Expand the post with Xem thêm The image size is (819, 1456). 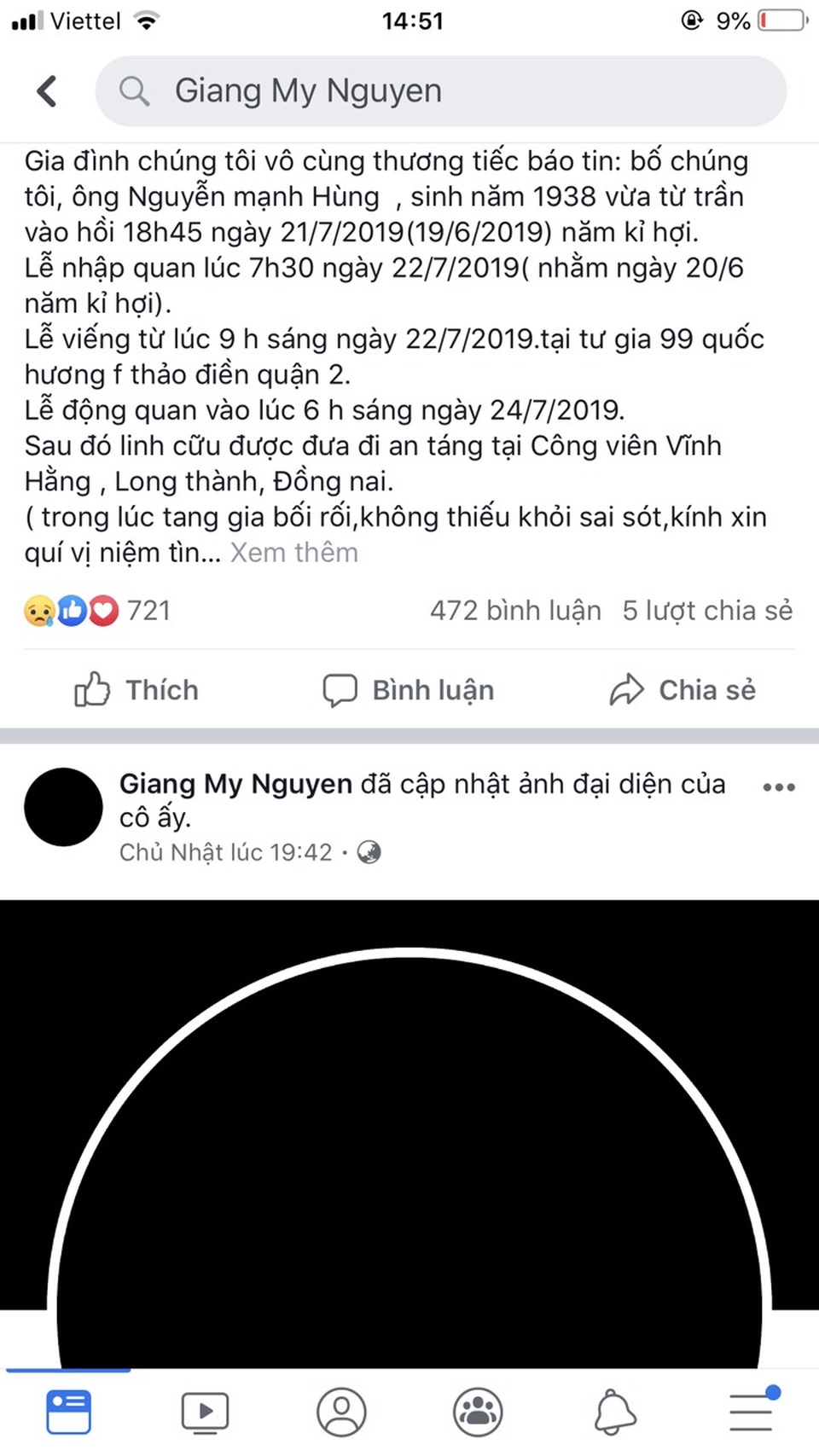pyautogui.click(x=293, y=553)
